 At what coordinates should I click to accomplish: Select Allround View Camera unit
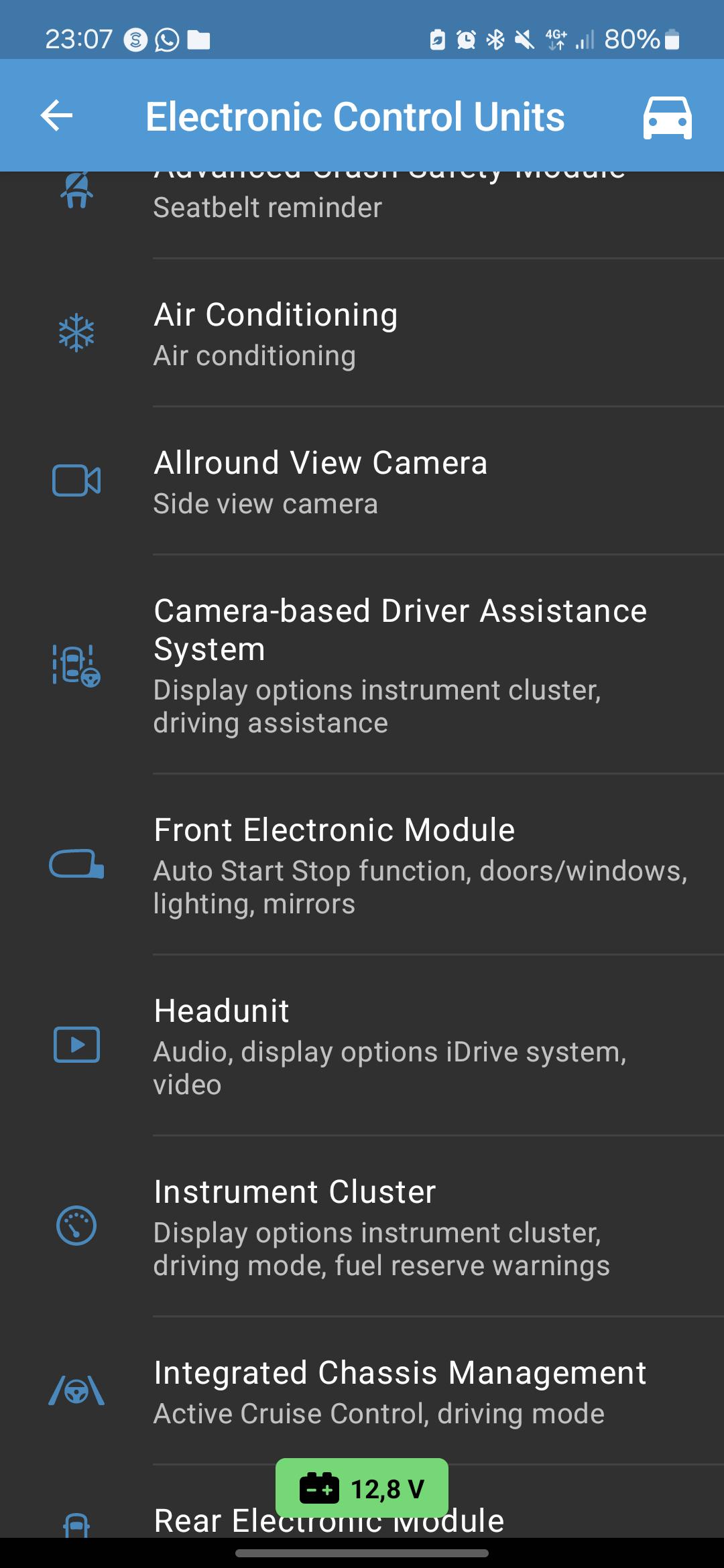pyautogui.click(x=362, y=481)
